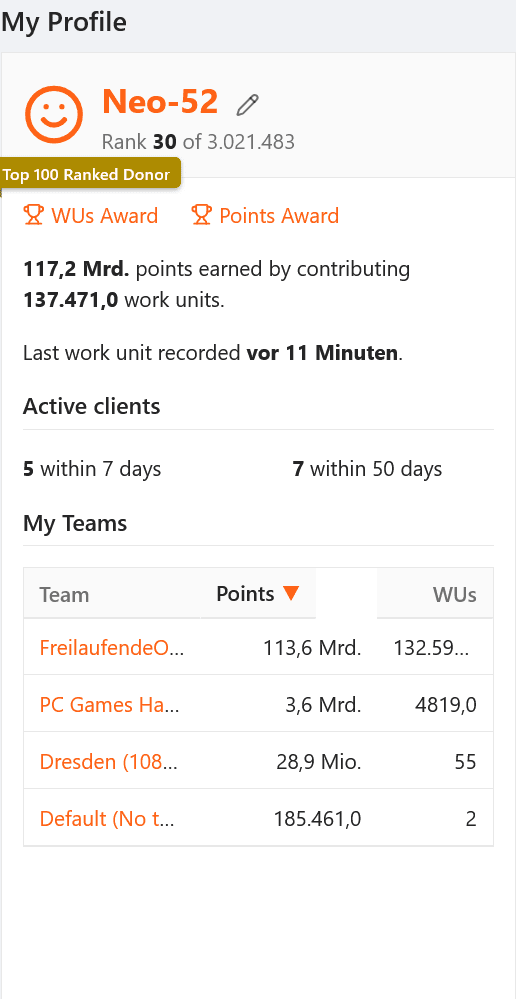Screen dimensions: 516x999
Task: Open the PC Games Ha… team page
Action: [x=110, y=705]
